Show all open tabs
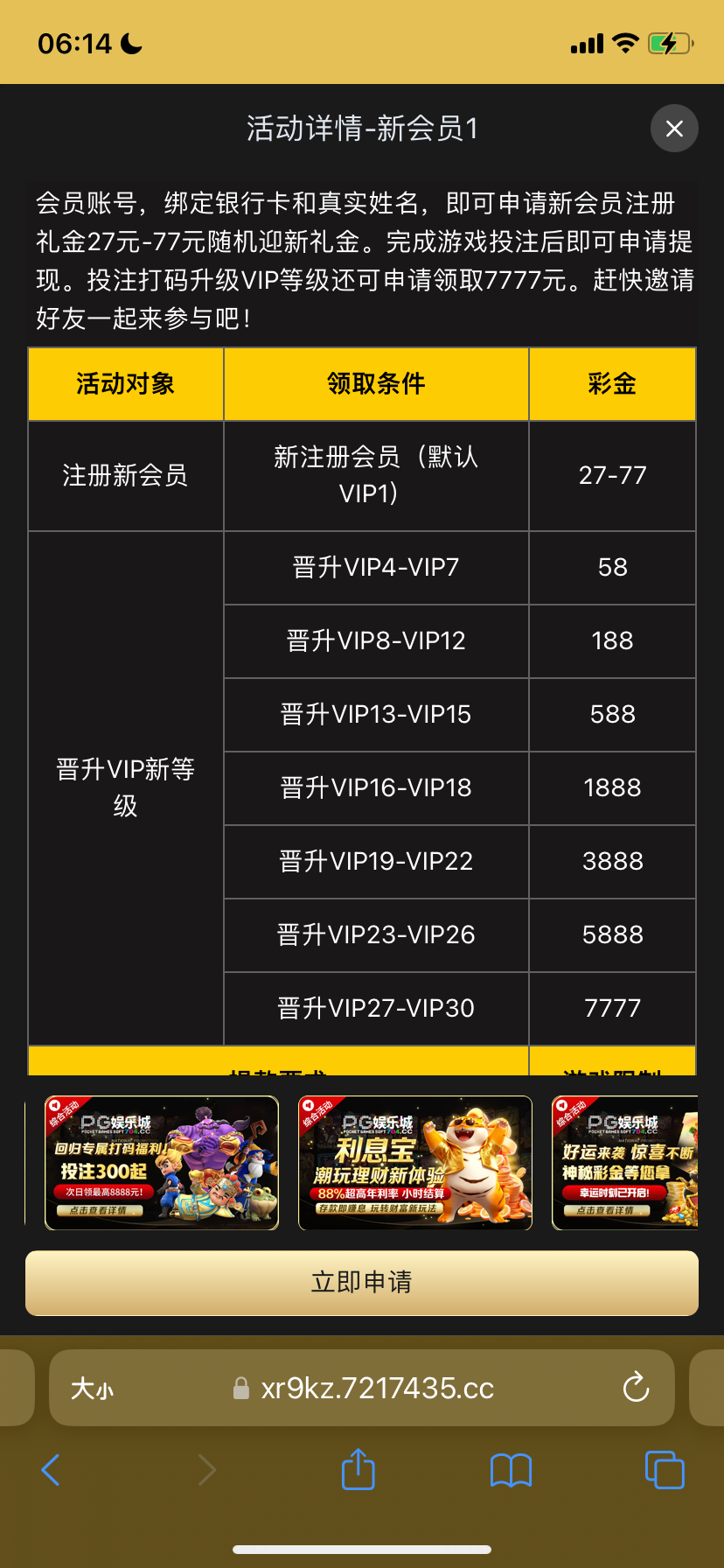 pos(665,1470)
